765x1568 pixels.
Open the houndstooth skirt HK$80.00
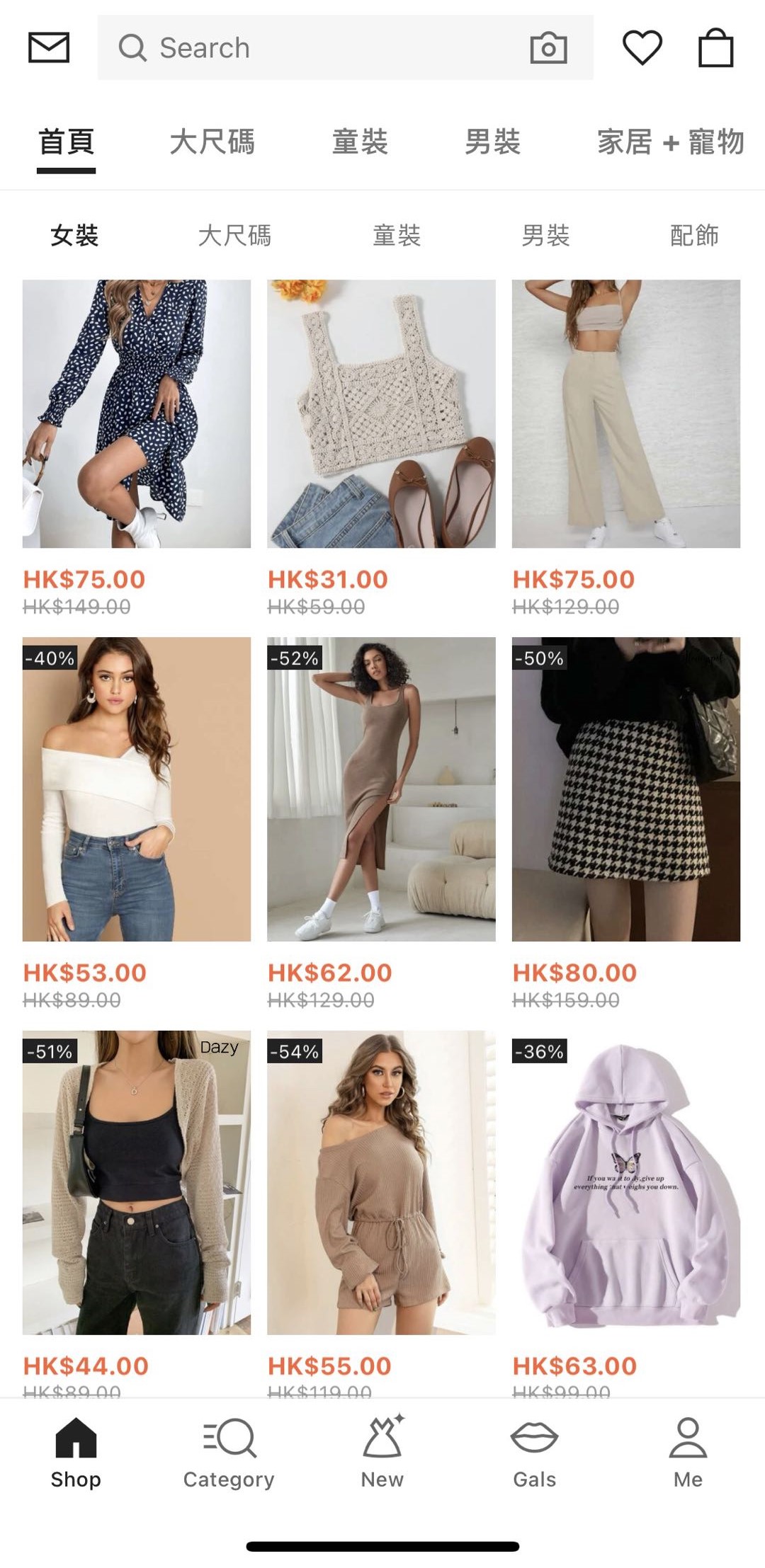point(625,789)
